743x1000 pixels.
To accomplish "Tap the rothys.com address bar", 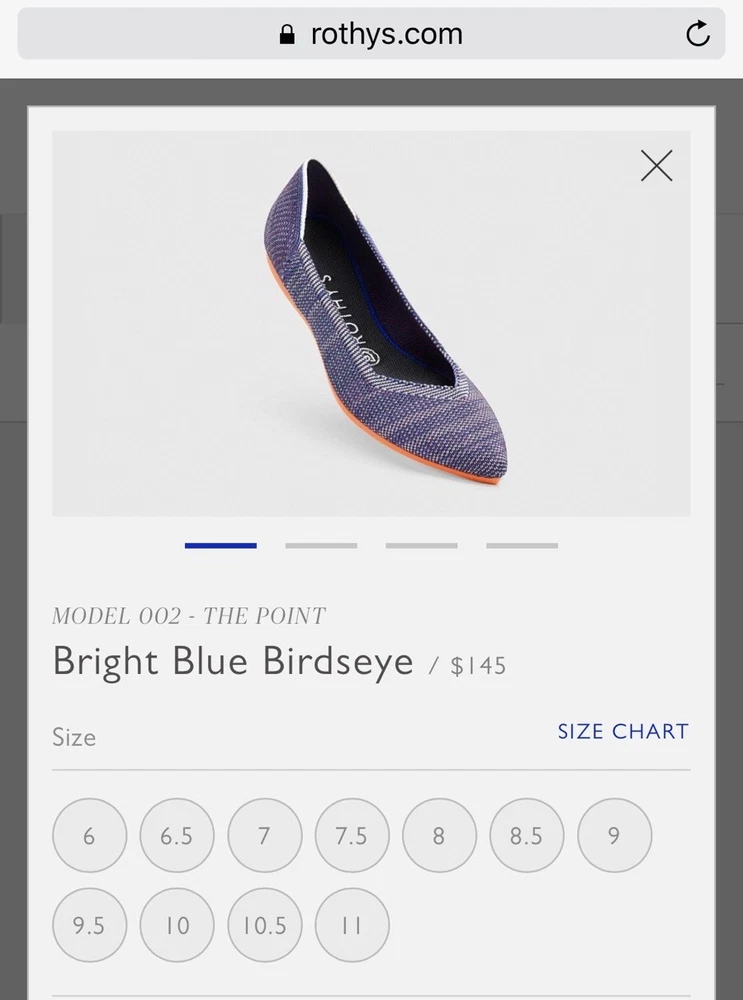I will point(371,34).
